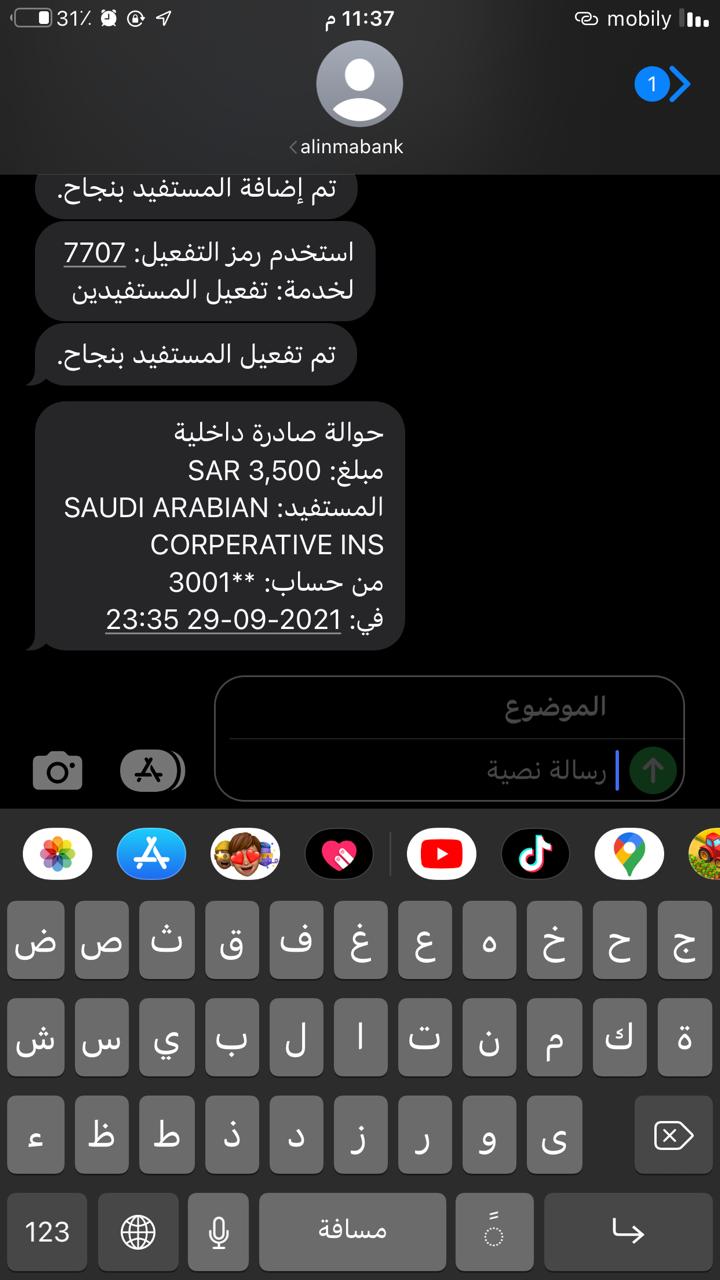Open YouTube in the app strip

pos(441,854)
